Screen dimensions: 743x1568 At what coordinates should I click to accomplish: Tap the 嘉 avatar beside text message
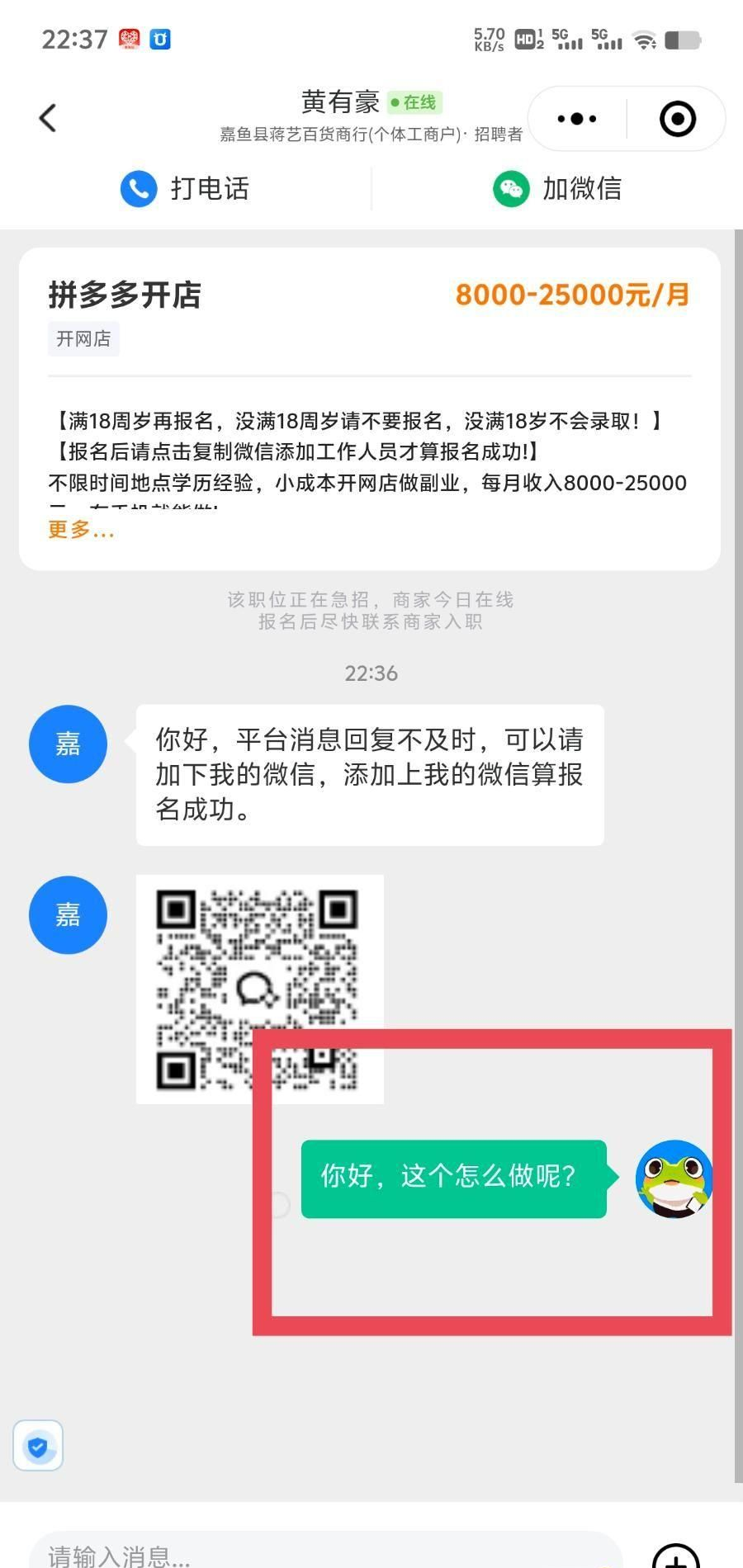[68, 744]
